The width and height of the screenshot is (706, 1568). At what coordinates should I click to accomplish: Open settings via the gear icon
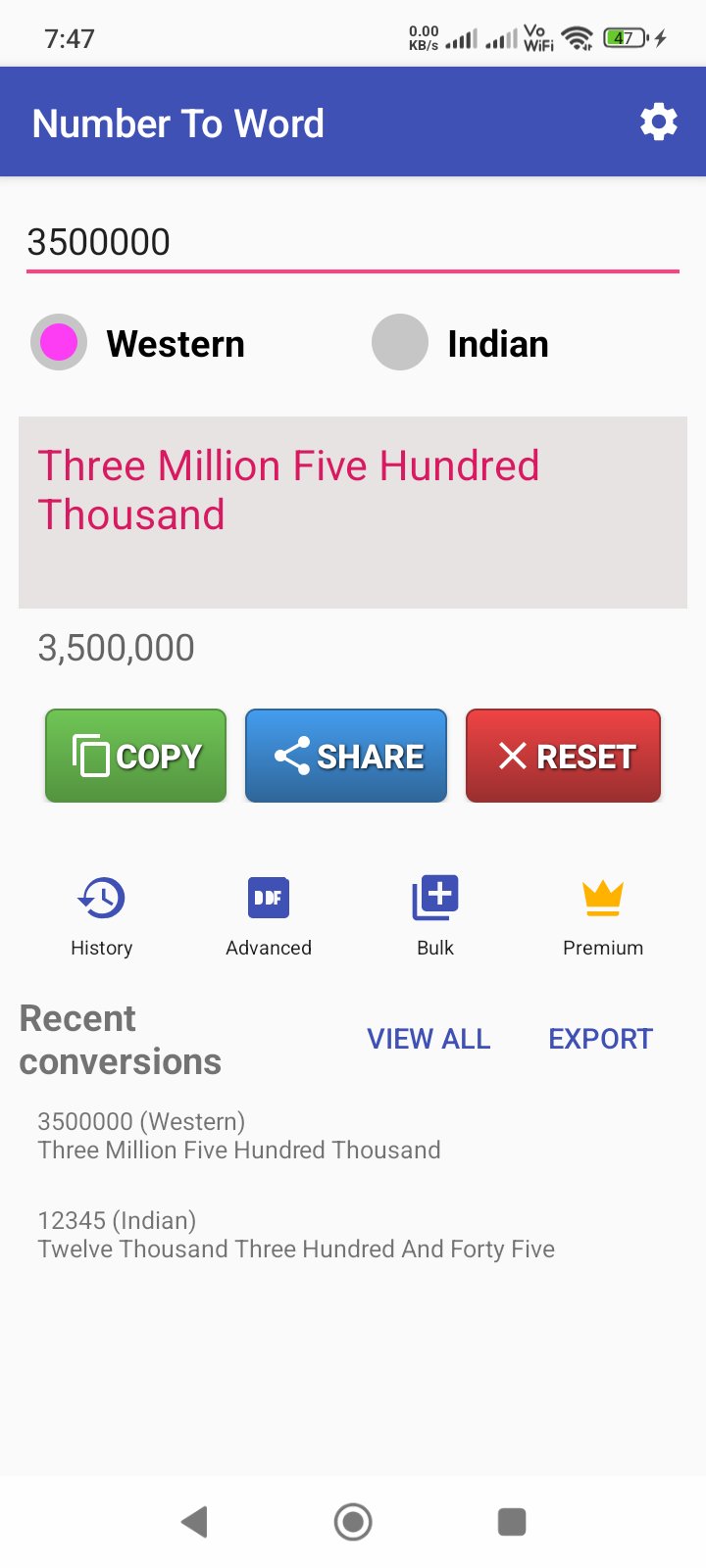point(659,122)
